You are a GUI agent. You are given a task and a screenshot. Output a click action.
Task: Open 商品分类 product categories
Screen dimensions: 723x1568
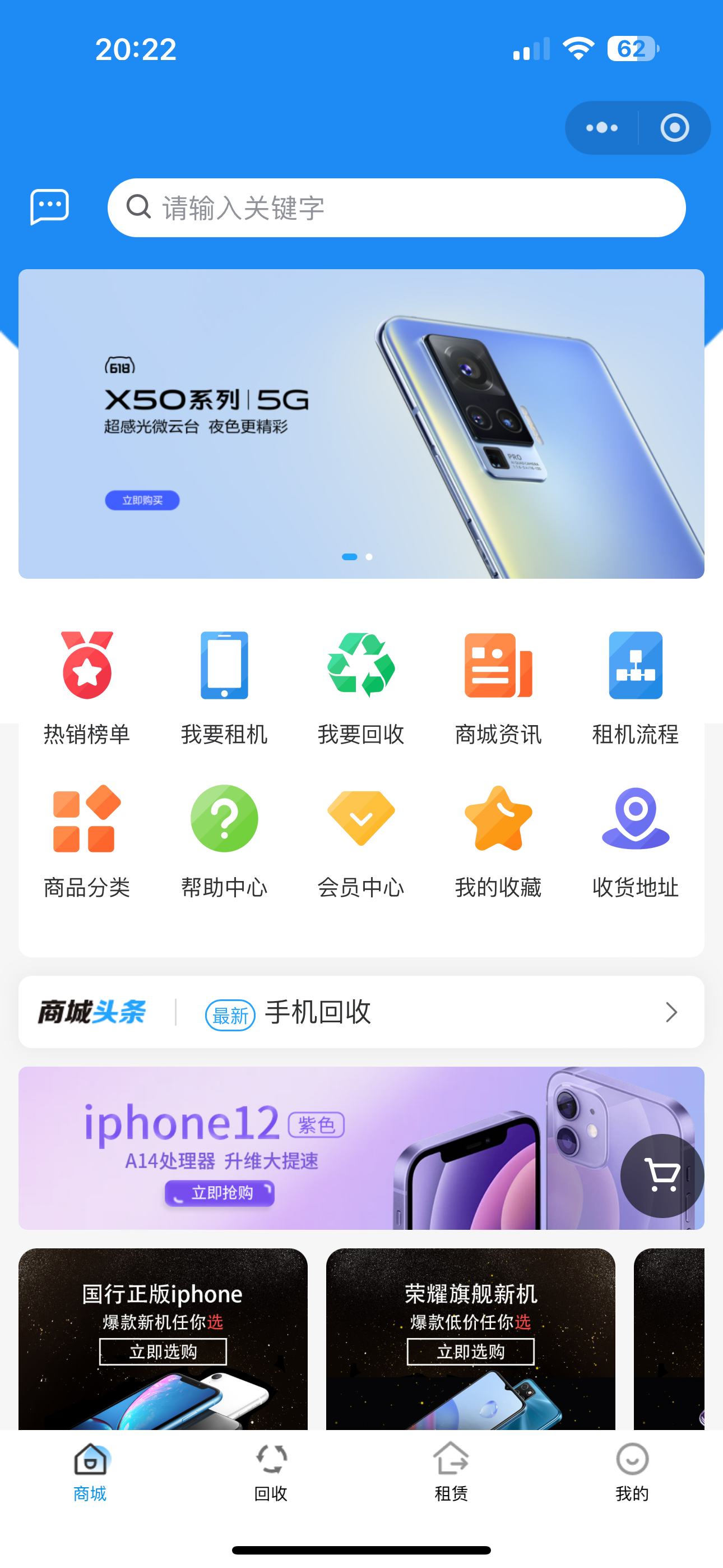pos(87,841)
